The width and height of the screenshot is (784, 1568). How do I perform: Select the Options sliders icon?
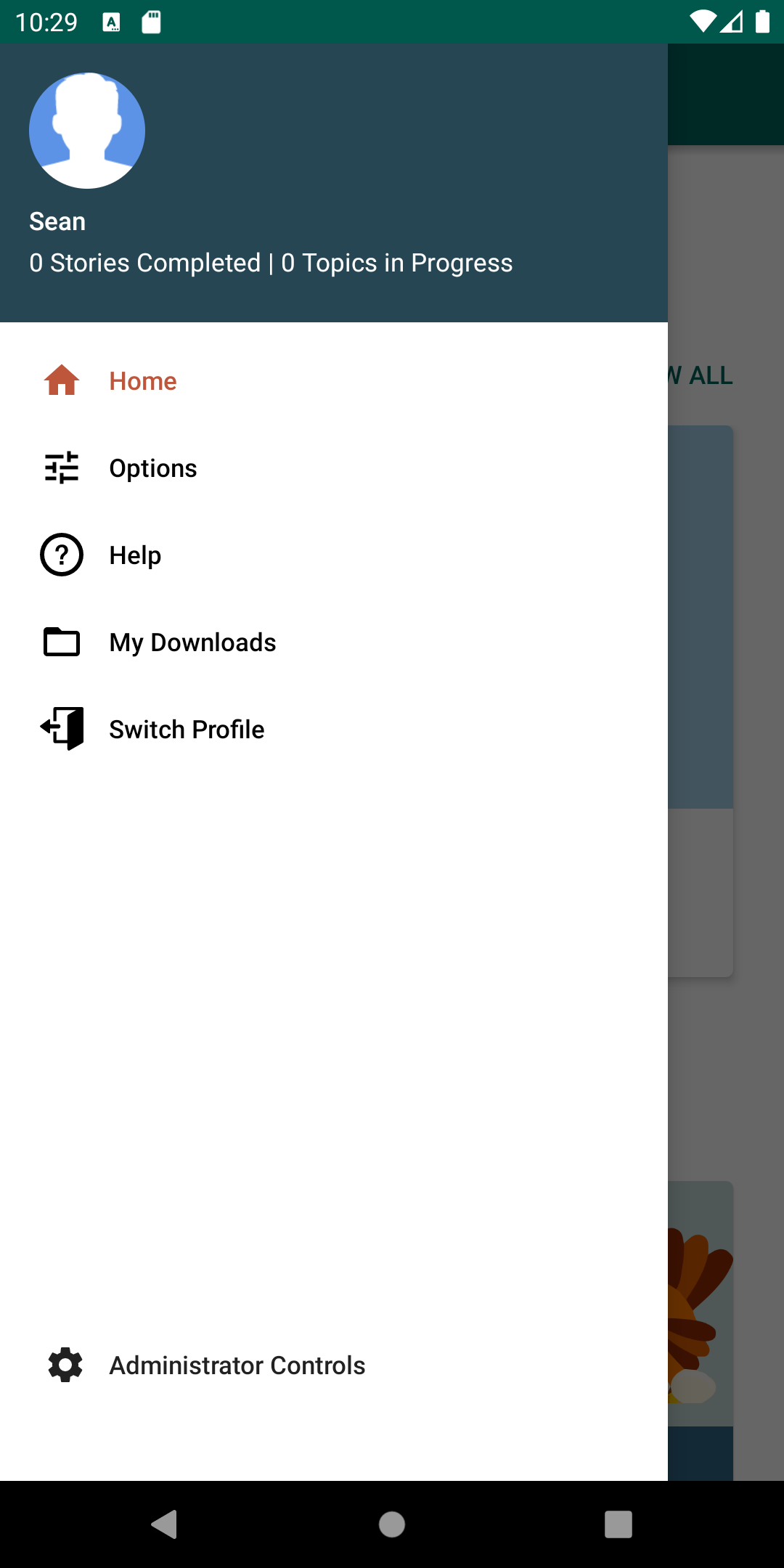[62, 467]
